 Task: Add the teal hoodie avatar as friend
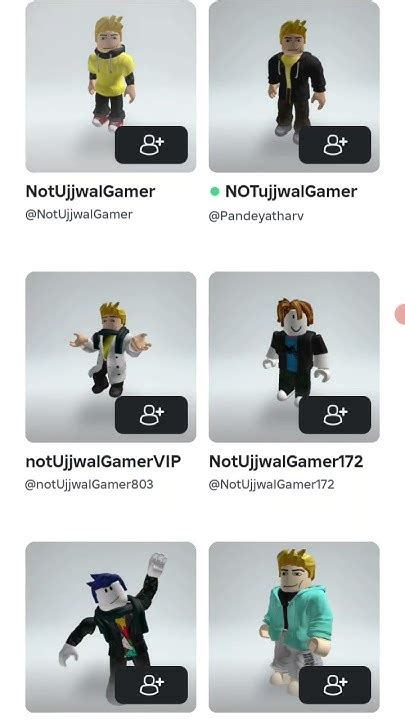335,685
